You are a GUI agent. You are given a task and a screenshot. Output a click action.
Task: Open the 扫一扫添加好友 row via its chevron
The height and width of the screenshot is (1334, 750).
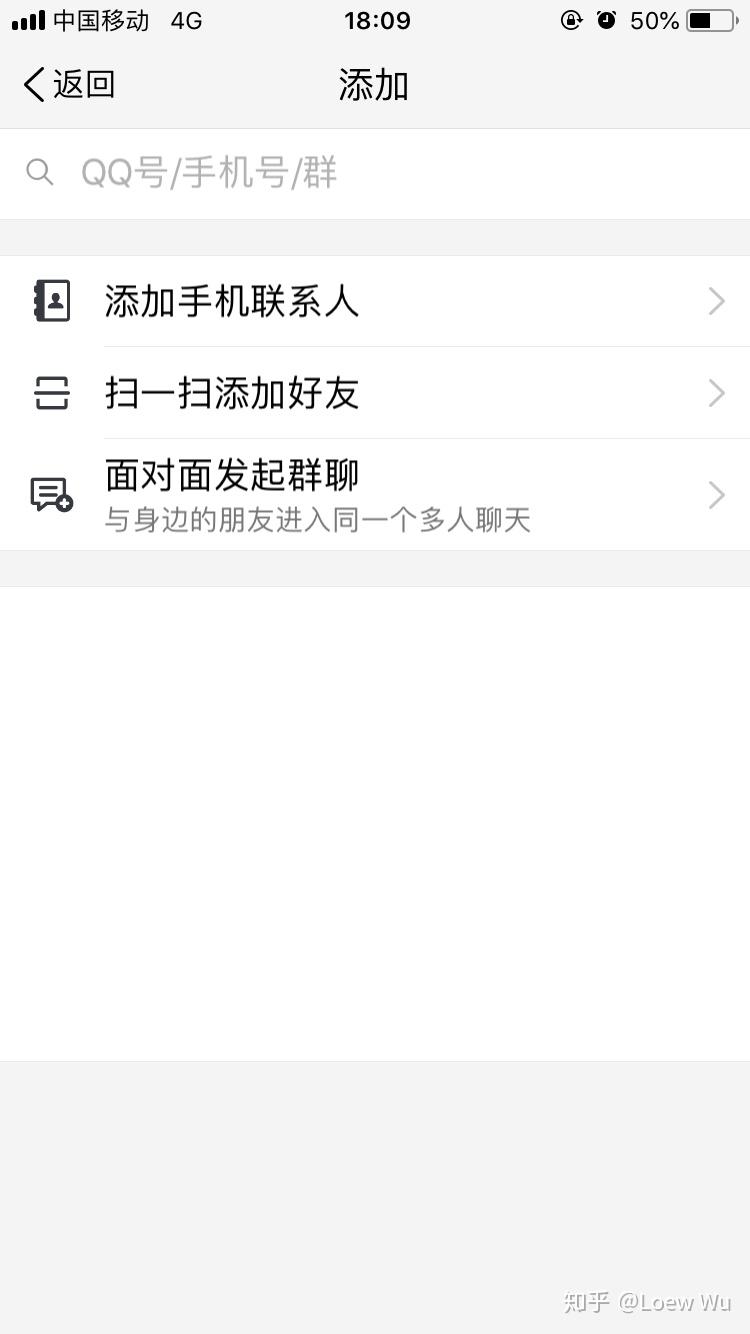[716, 393]
